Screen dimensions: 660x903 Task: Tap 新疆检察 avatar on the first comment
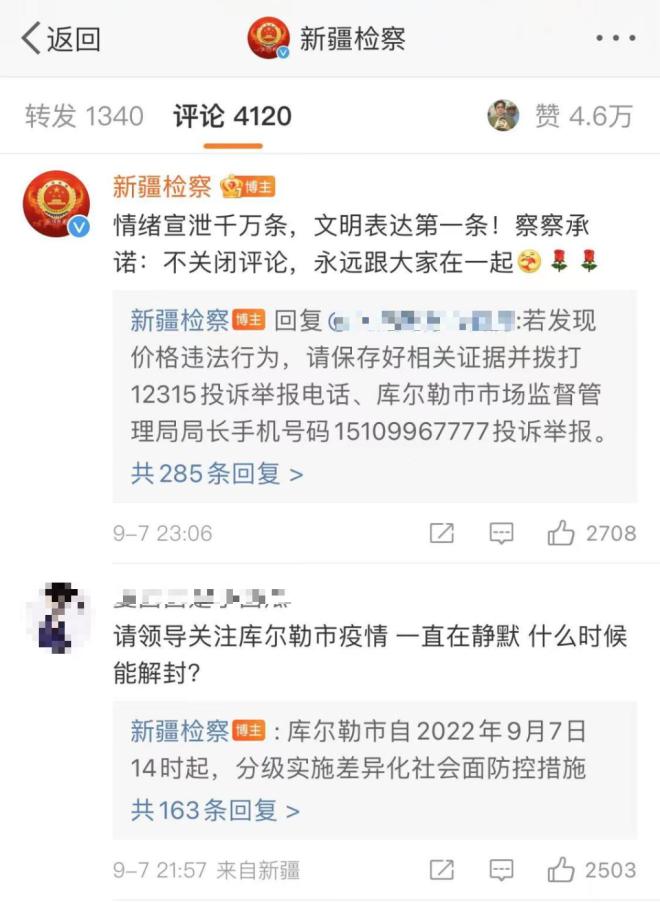[57, 204]
